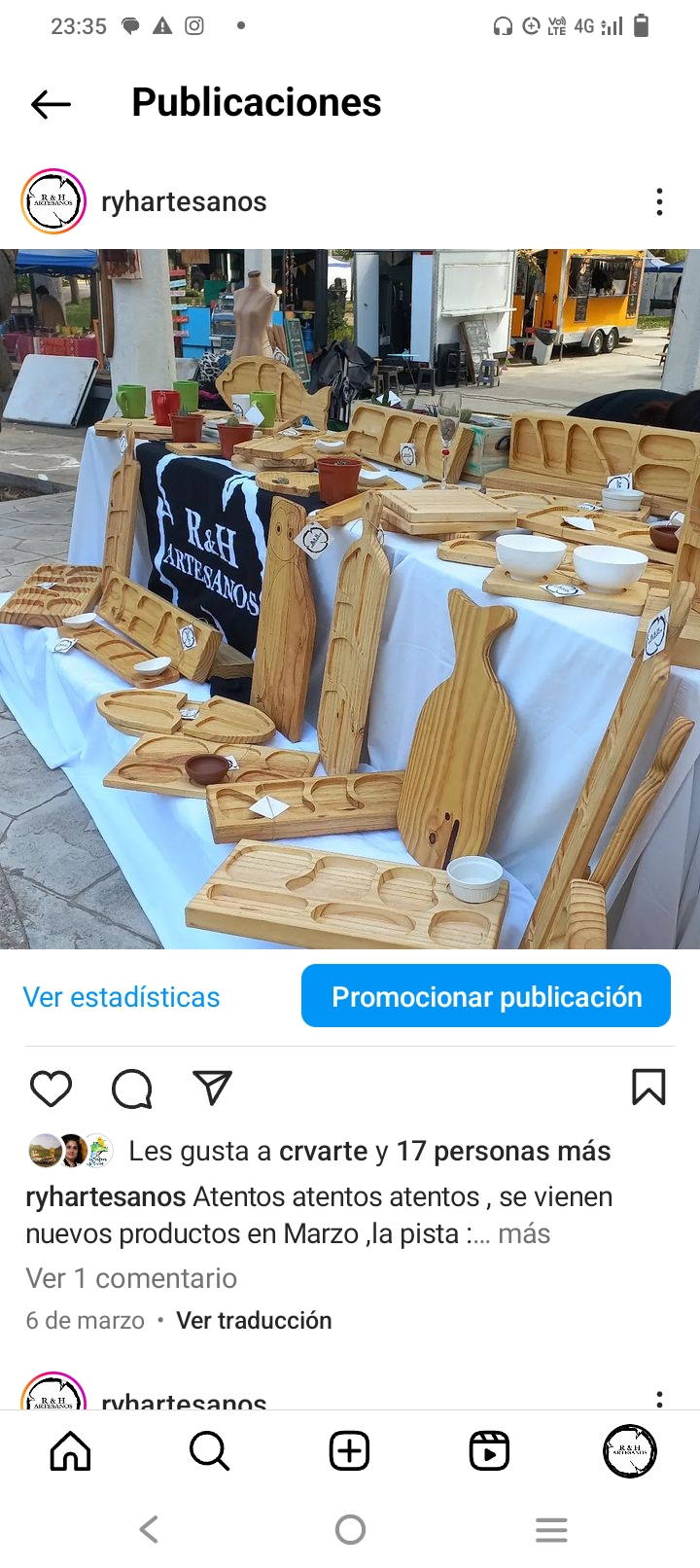Open comments on the post
Screen dimensions: 700x1568
pos(131,1088)
